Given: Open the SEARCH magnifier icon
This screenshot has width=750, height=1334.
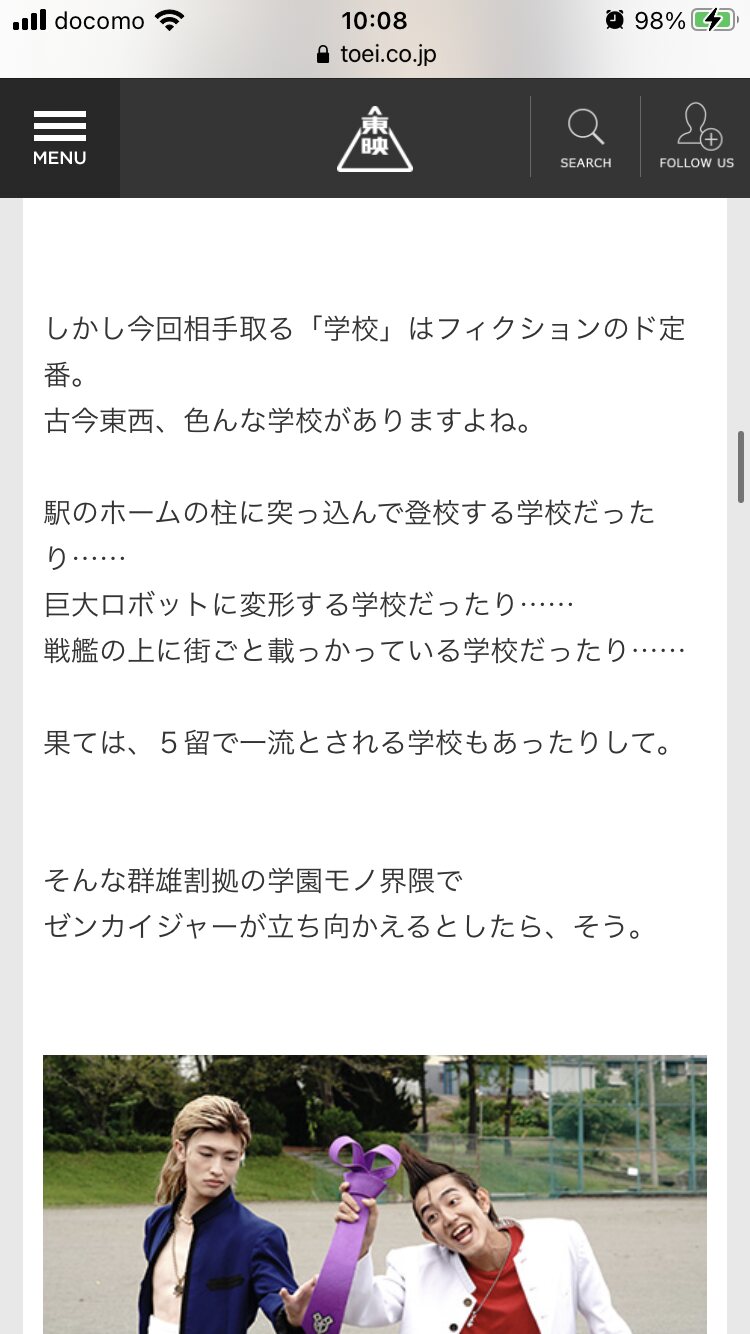Looking at the screenshot, I should click(586, 138).
